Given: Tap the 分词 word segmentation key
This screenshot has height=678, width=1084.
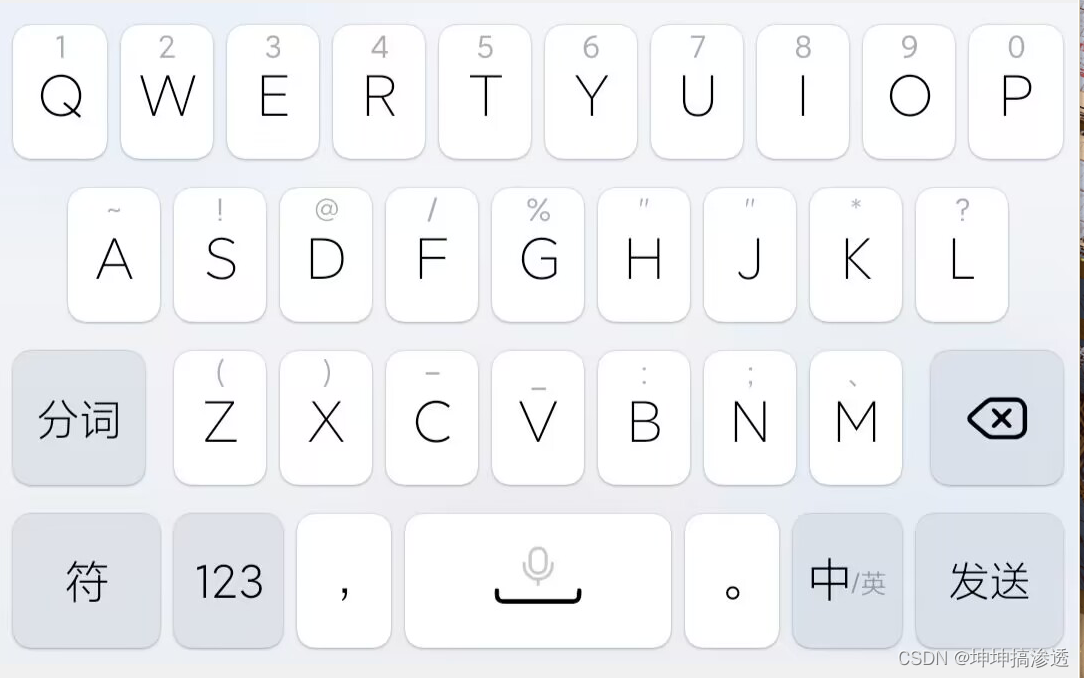Looking at the screenshot, I should (x=79, y=418).
